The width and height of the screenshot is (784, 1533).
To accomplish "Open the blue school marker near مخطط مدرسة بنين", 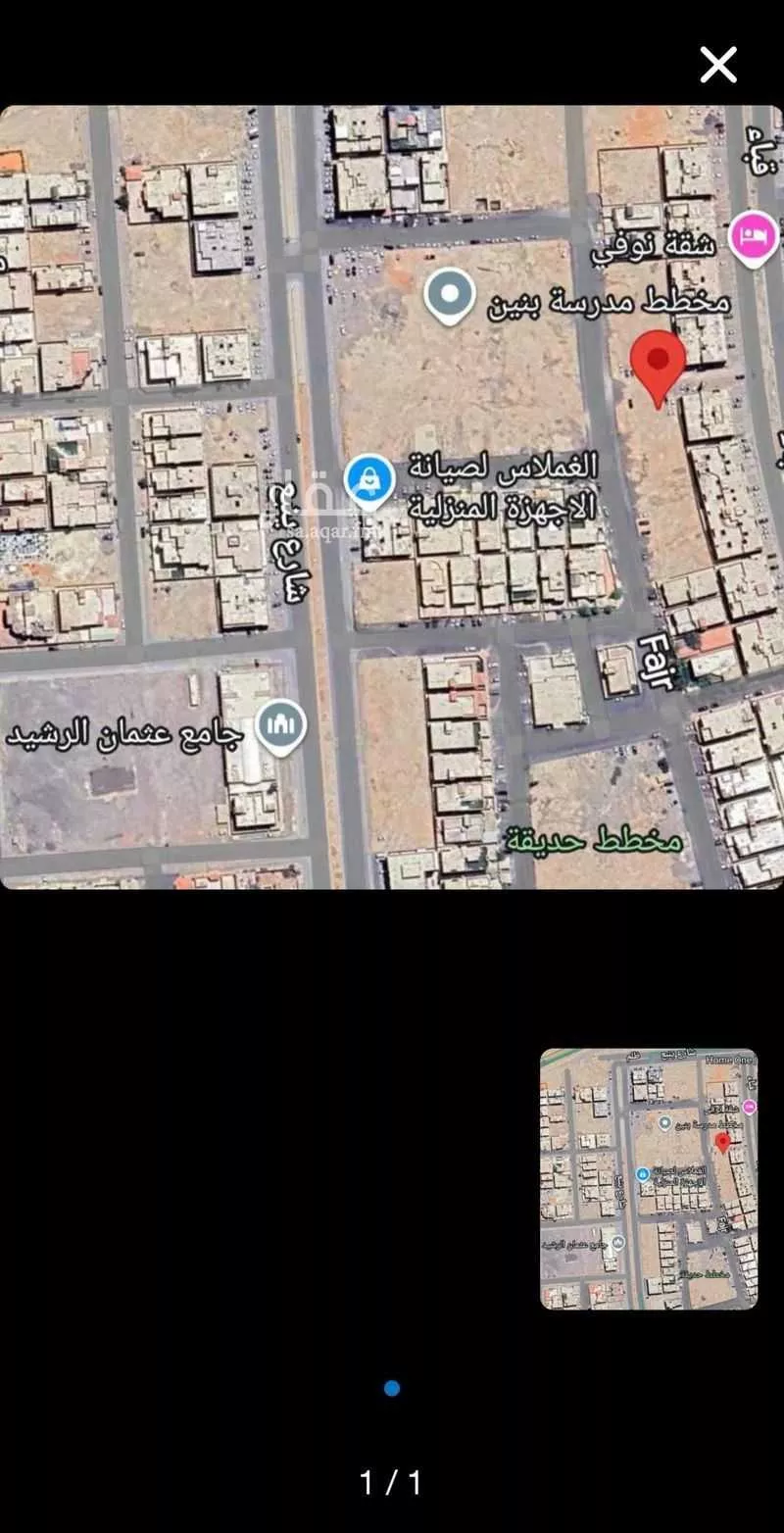I will [x=450, y=291].
